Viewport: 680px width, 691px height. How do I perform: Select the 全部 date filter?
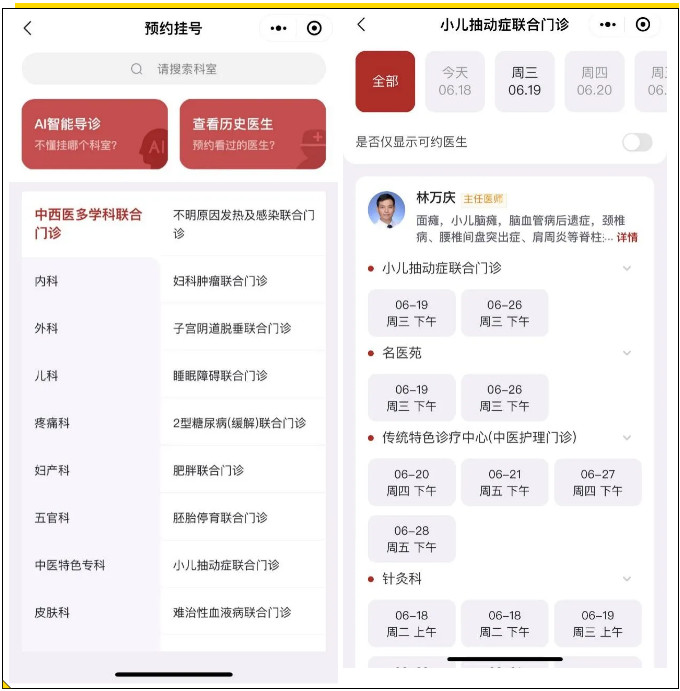pyautogui.click(x=385, y=81)
